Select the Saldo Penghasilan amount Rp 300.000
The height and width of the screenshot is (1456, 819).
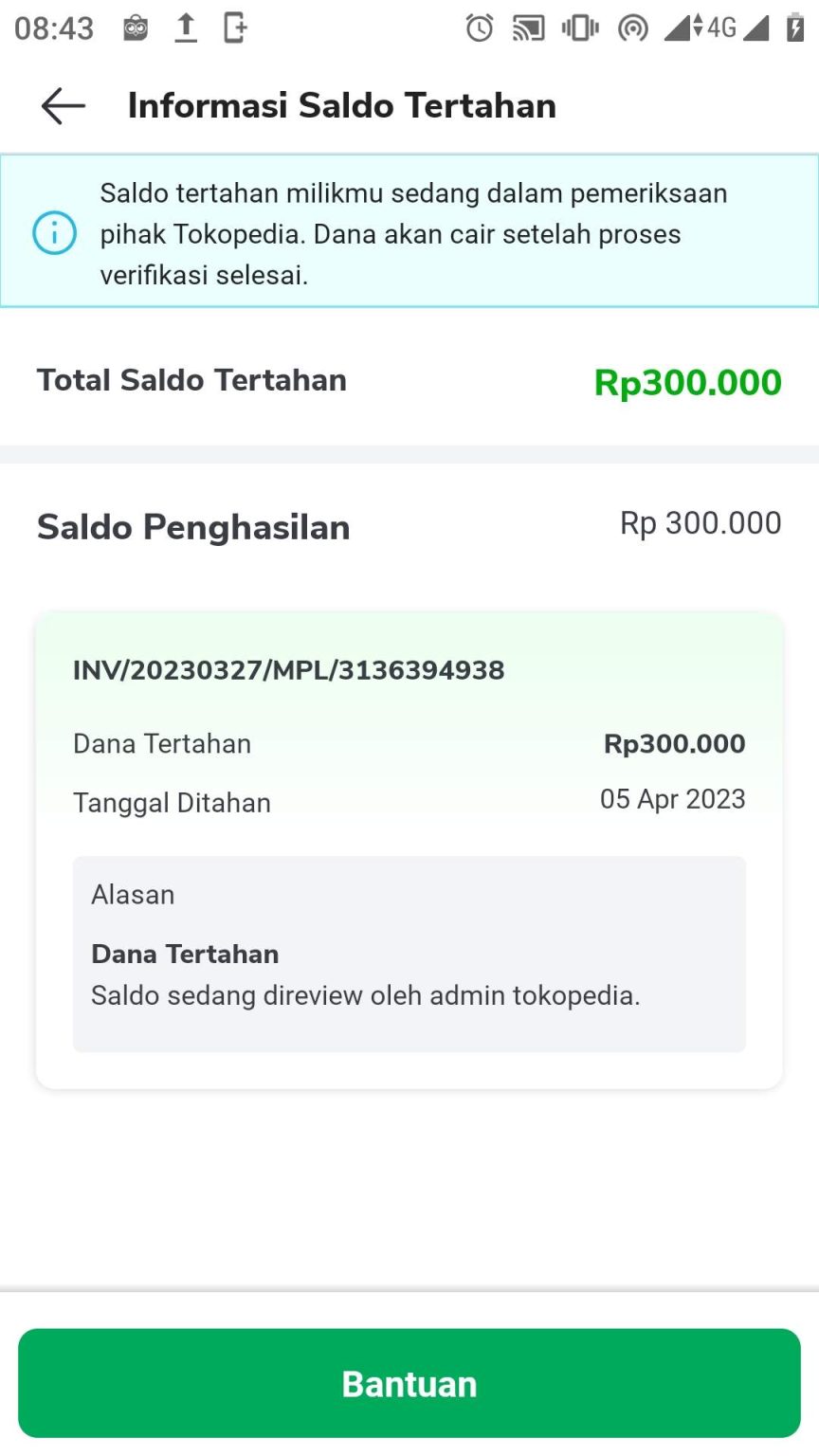(x=701, y=523)
